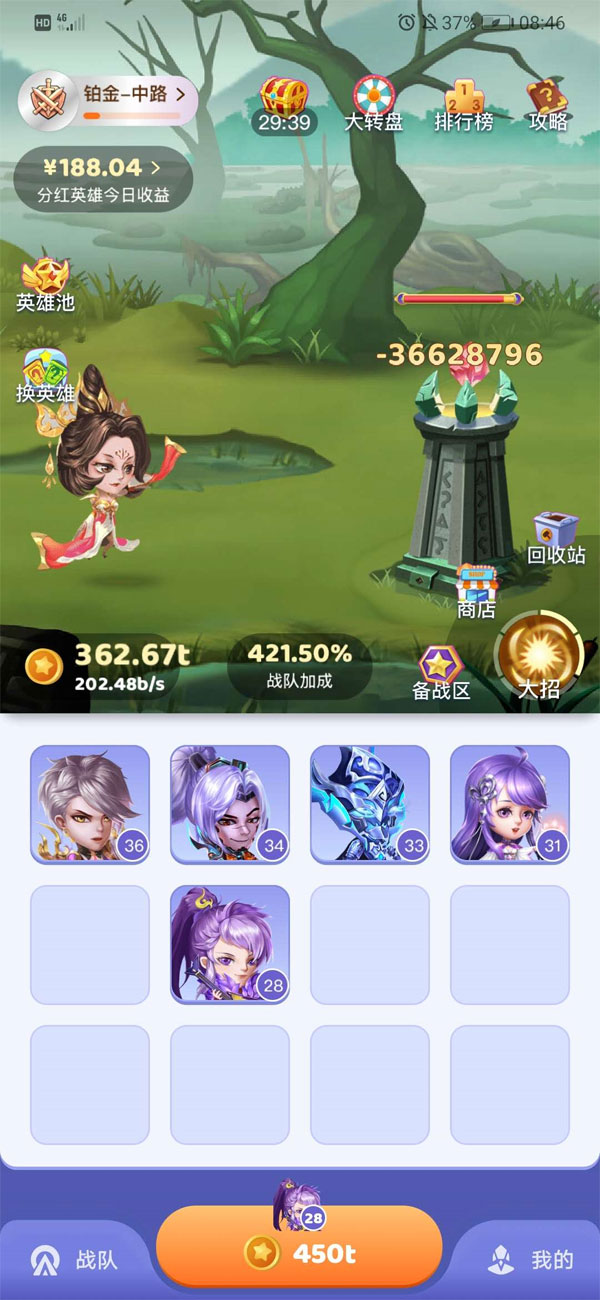600x1300 pixels.
Task: View 战队加成 421.50% bonus
Action: 299,666
